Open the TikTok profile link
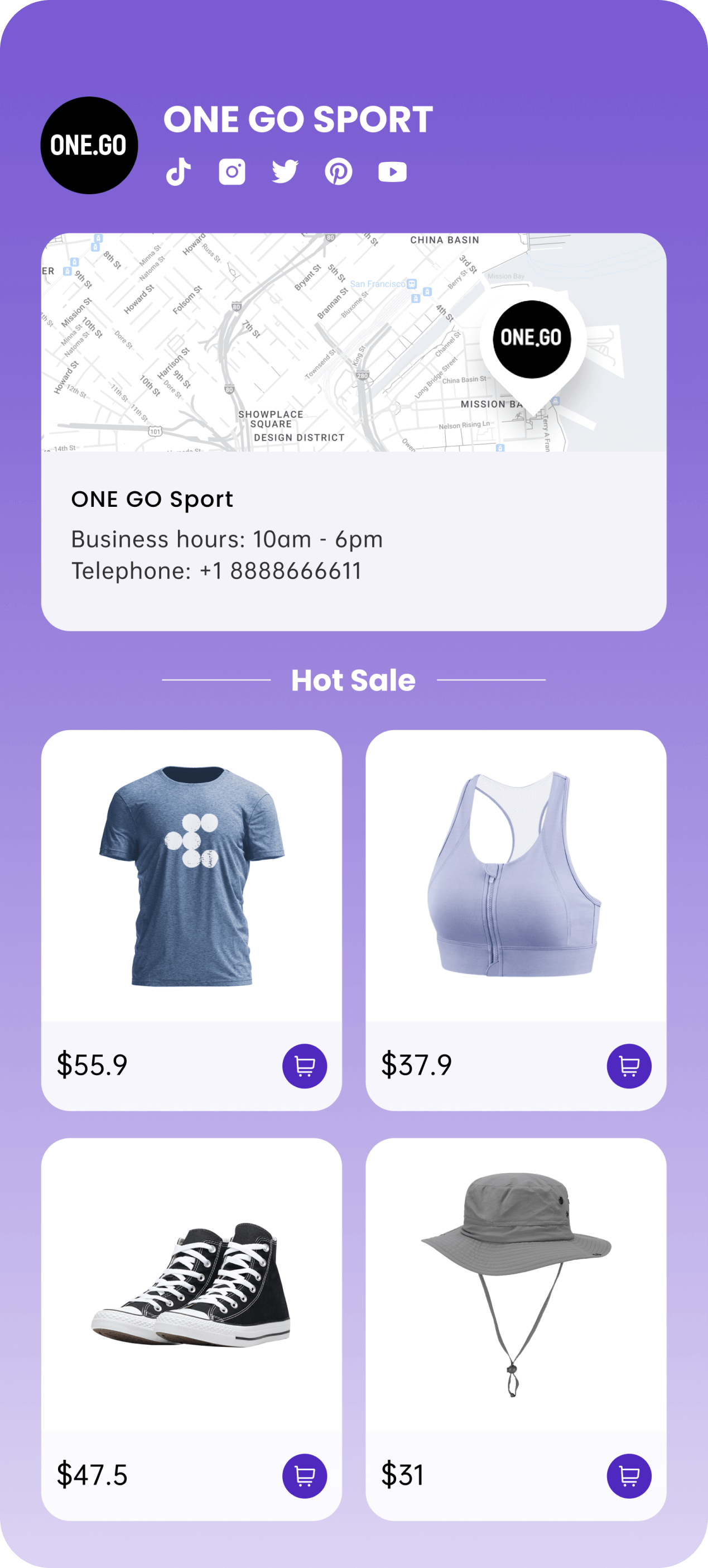The height and width of the screenshot is (1568, 708). coord(178,172)
